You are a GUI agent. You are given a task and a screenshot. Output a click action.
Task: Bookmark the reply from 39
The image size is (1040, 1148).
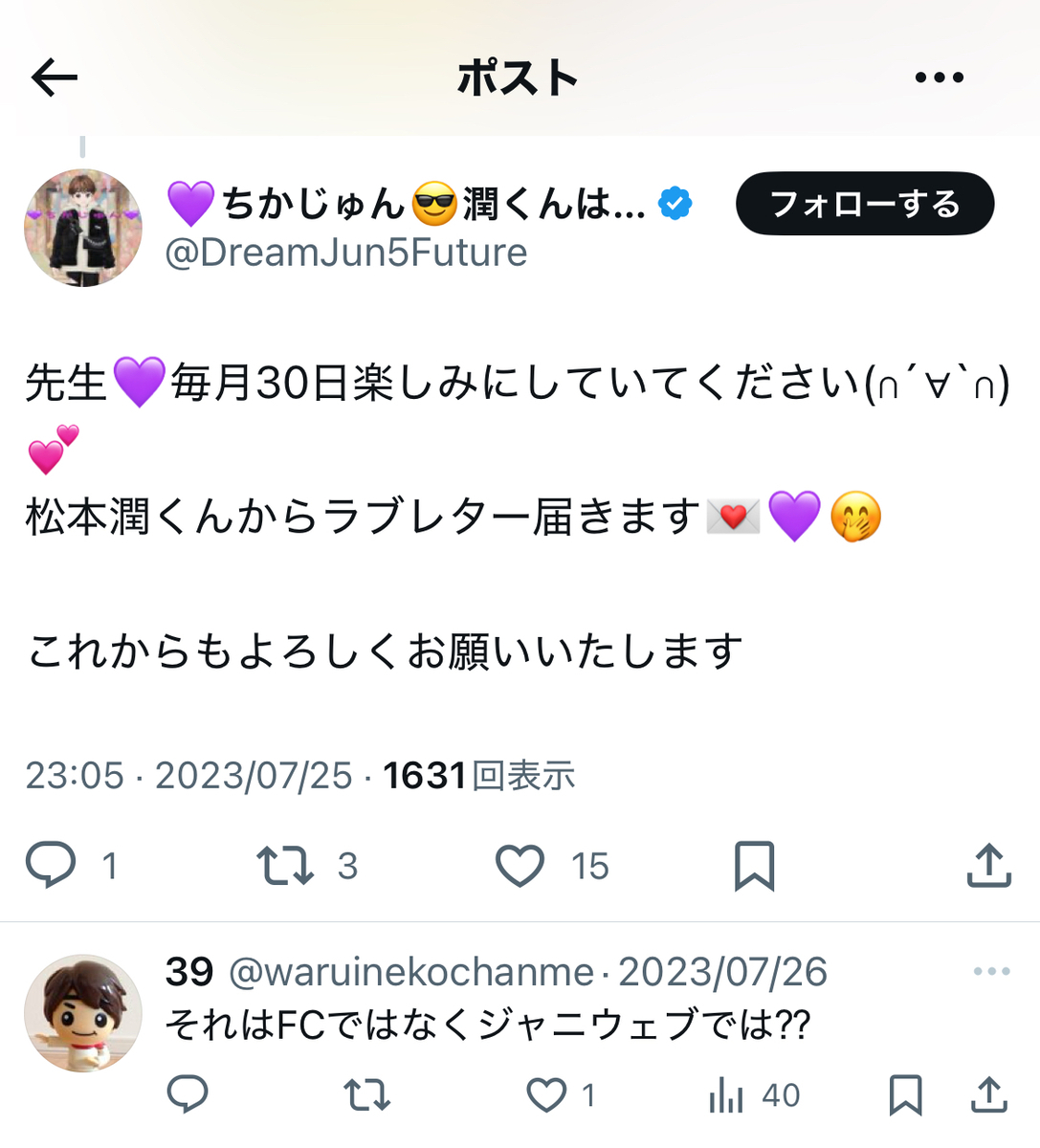pos(905,1094)
